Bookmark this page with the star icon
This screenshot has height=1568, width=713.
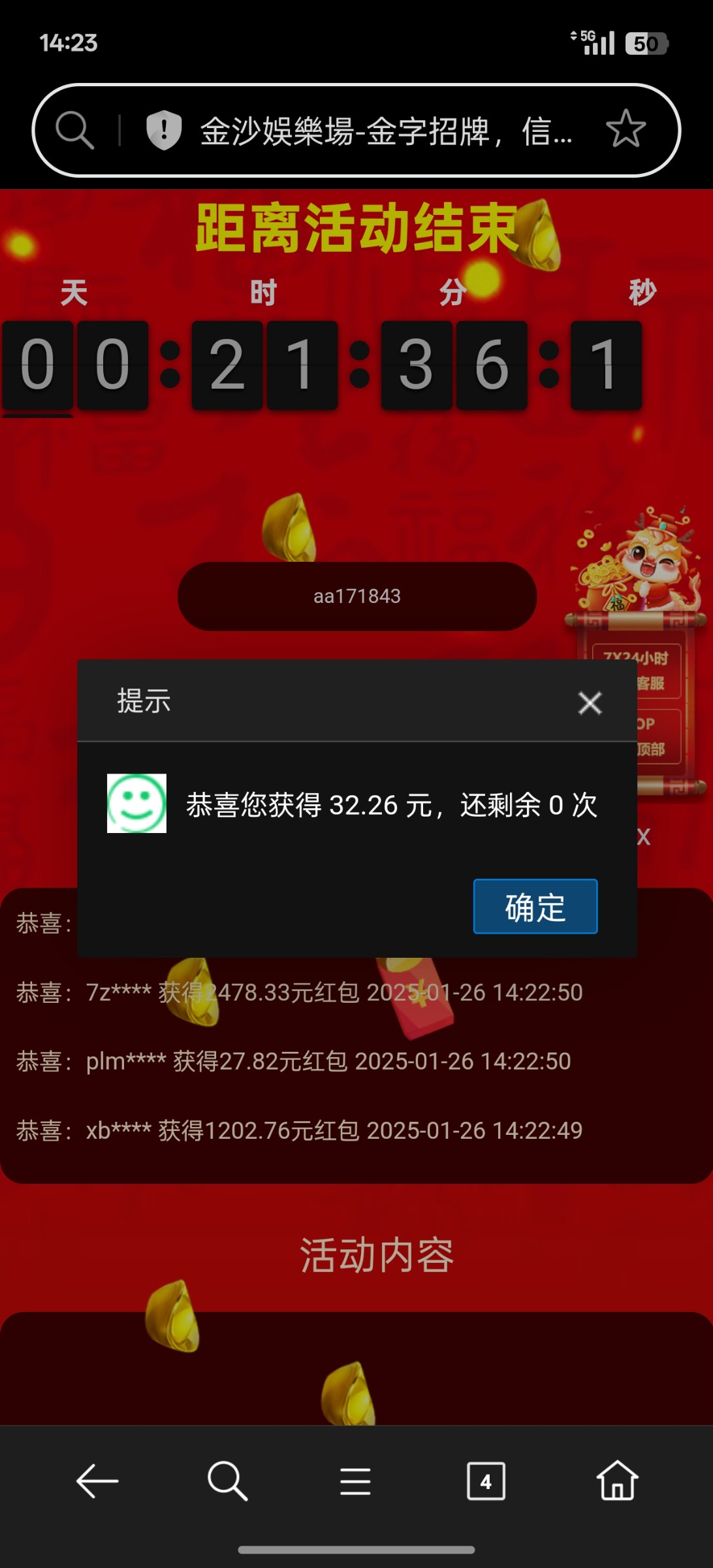click(x=625, y=129)
